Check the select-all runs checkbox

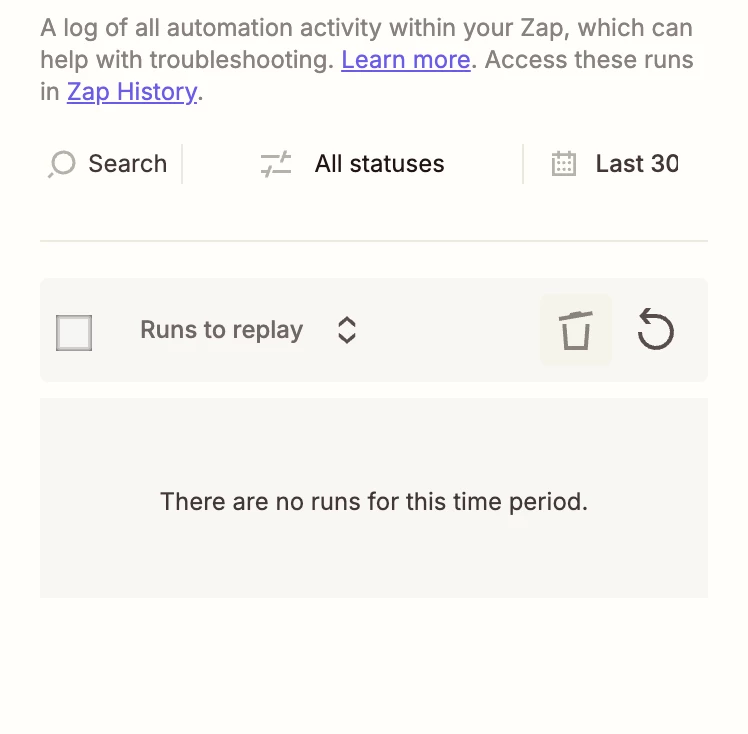[x=74, y=332]
